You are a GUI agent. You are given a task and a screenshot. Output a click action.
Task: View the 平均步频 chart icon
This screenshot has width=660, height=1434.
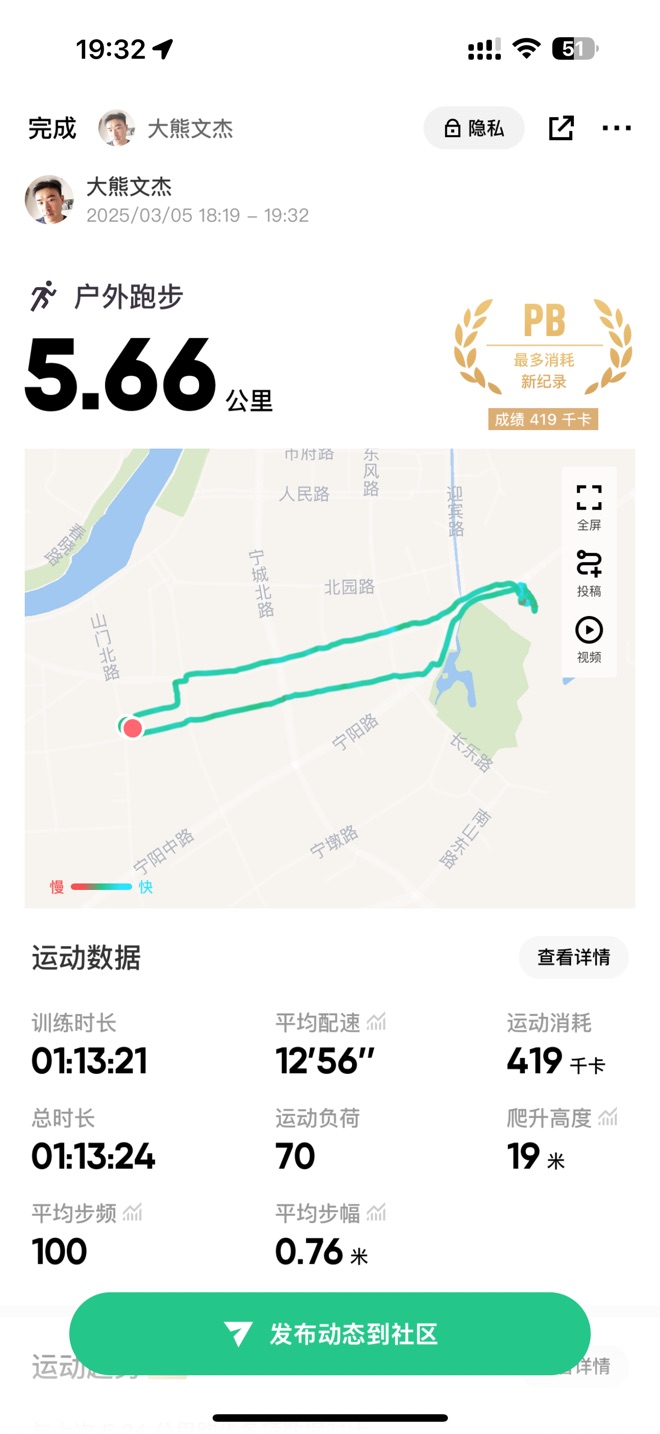[133, 1213]
